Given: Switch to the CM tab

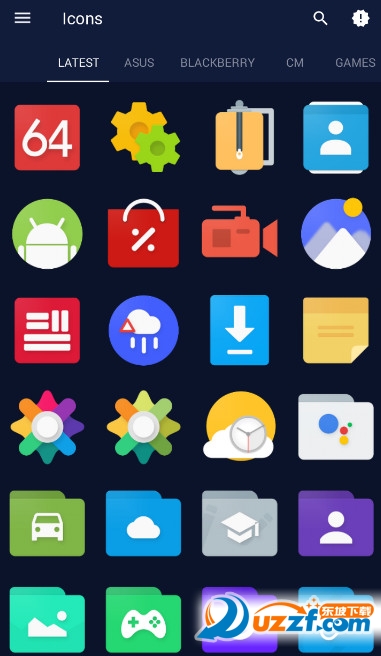Looking at the screenshot, I should tap(295, 63).
